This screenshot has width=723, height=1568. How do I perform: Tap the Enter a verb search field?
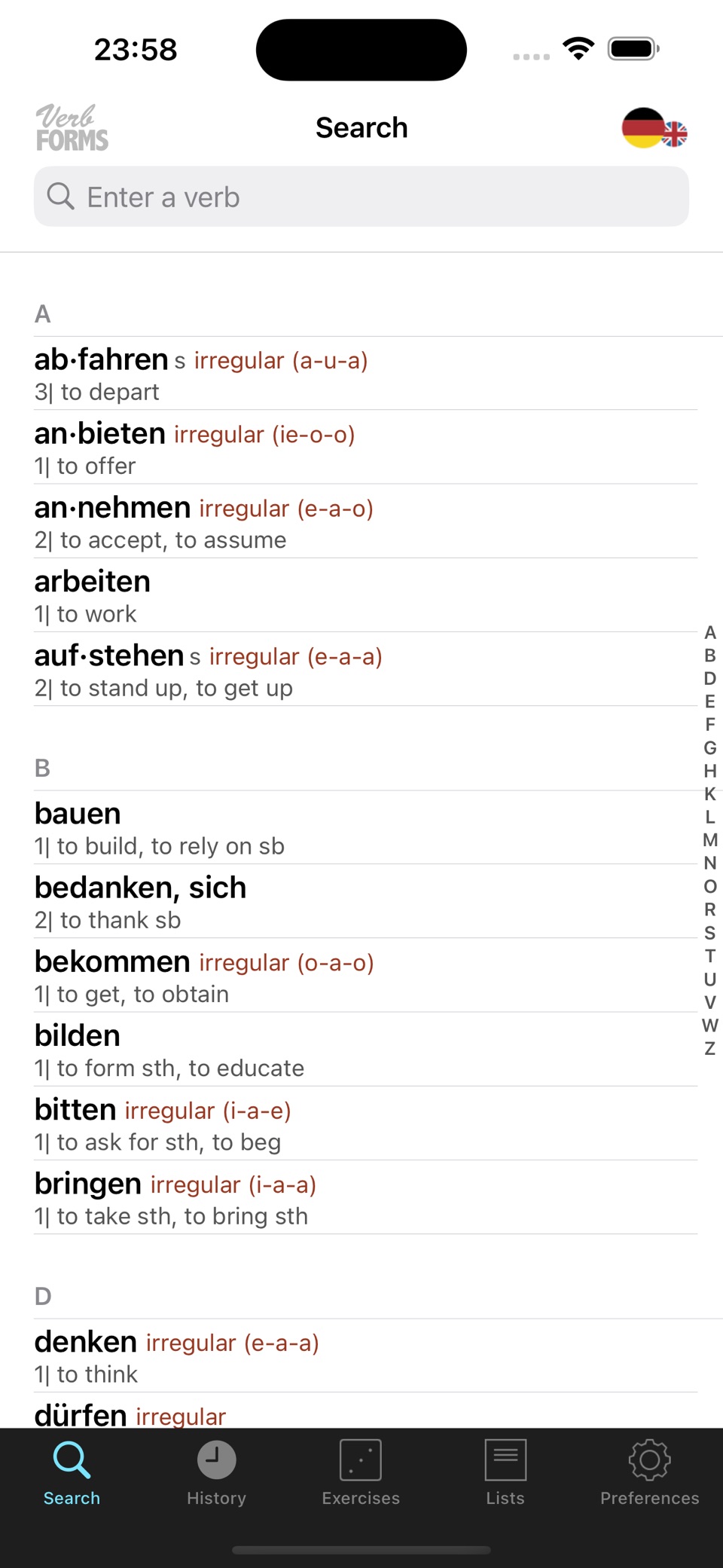point(361,197)
